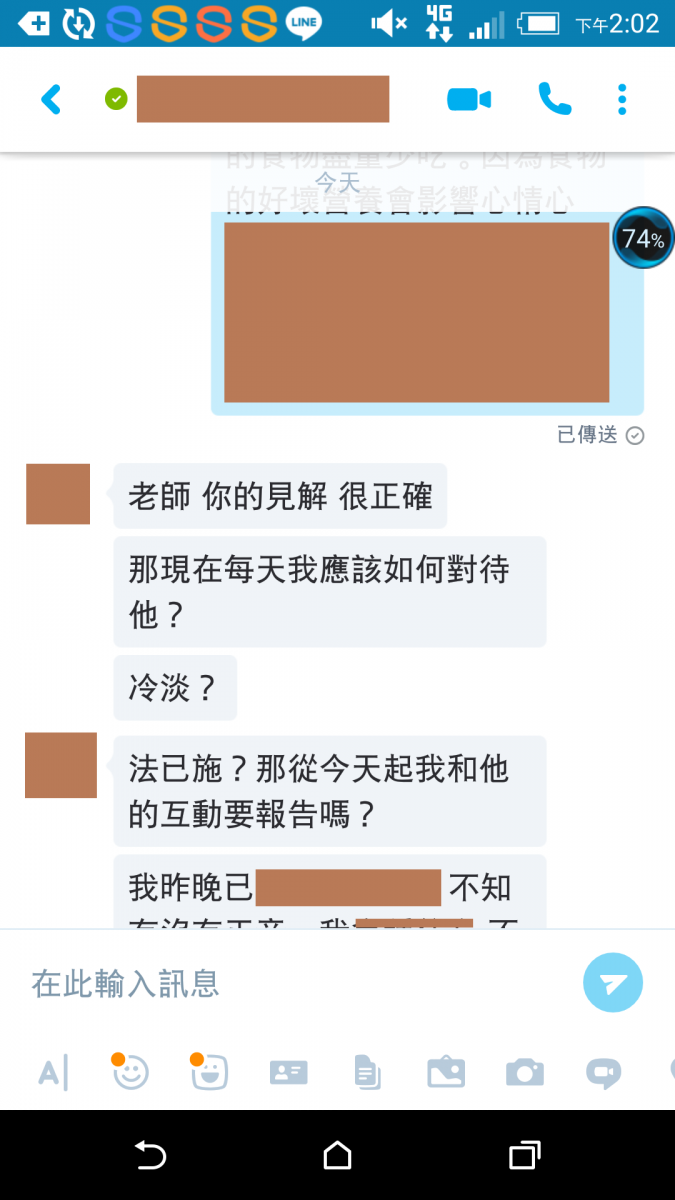Open the sticker/Moji picker

[x=209, y=1073]
